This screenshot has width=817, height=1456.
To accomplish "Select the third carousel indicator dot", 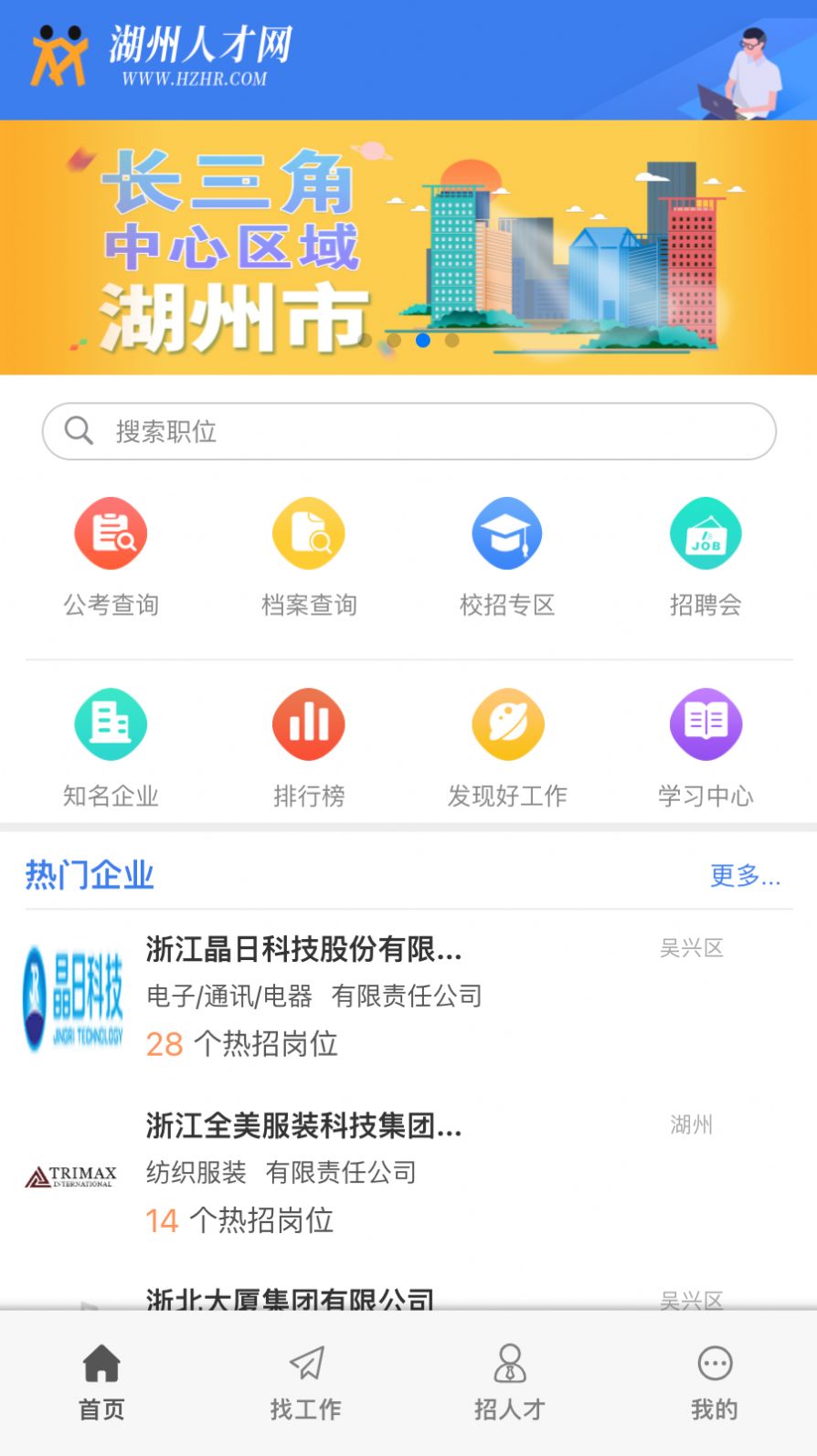I will 423,340.
